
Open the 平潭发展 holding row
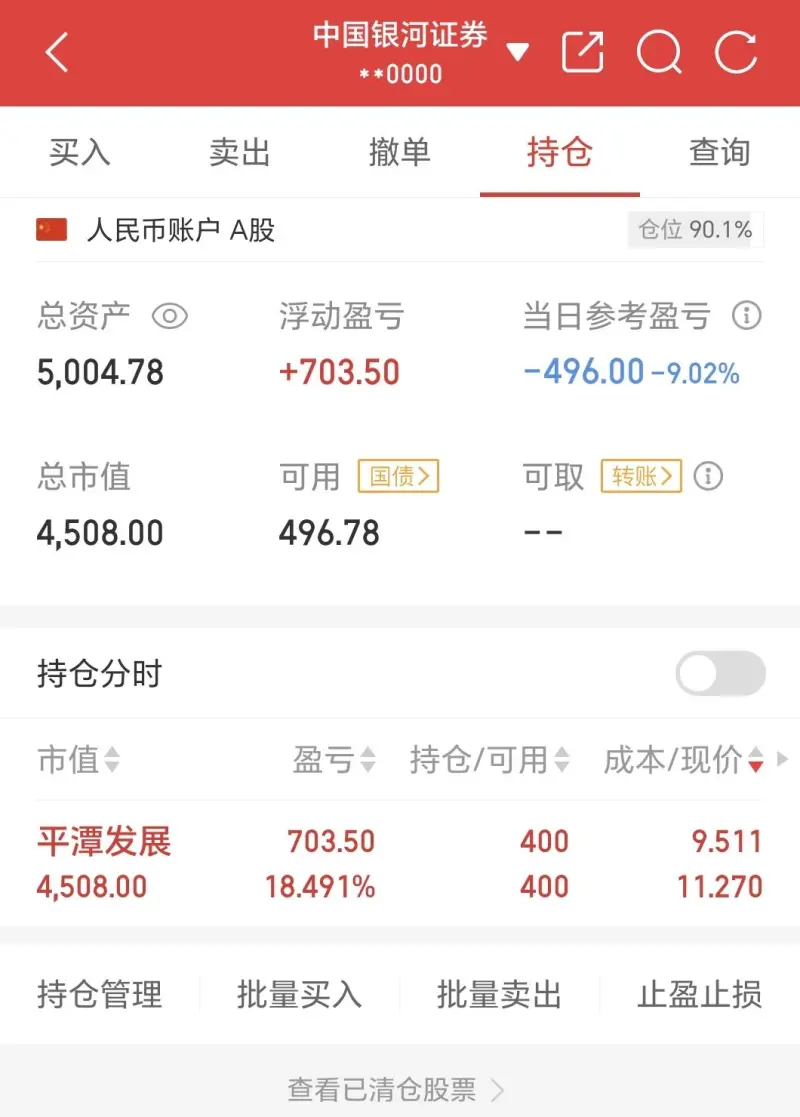400,864
